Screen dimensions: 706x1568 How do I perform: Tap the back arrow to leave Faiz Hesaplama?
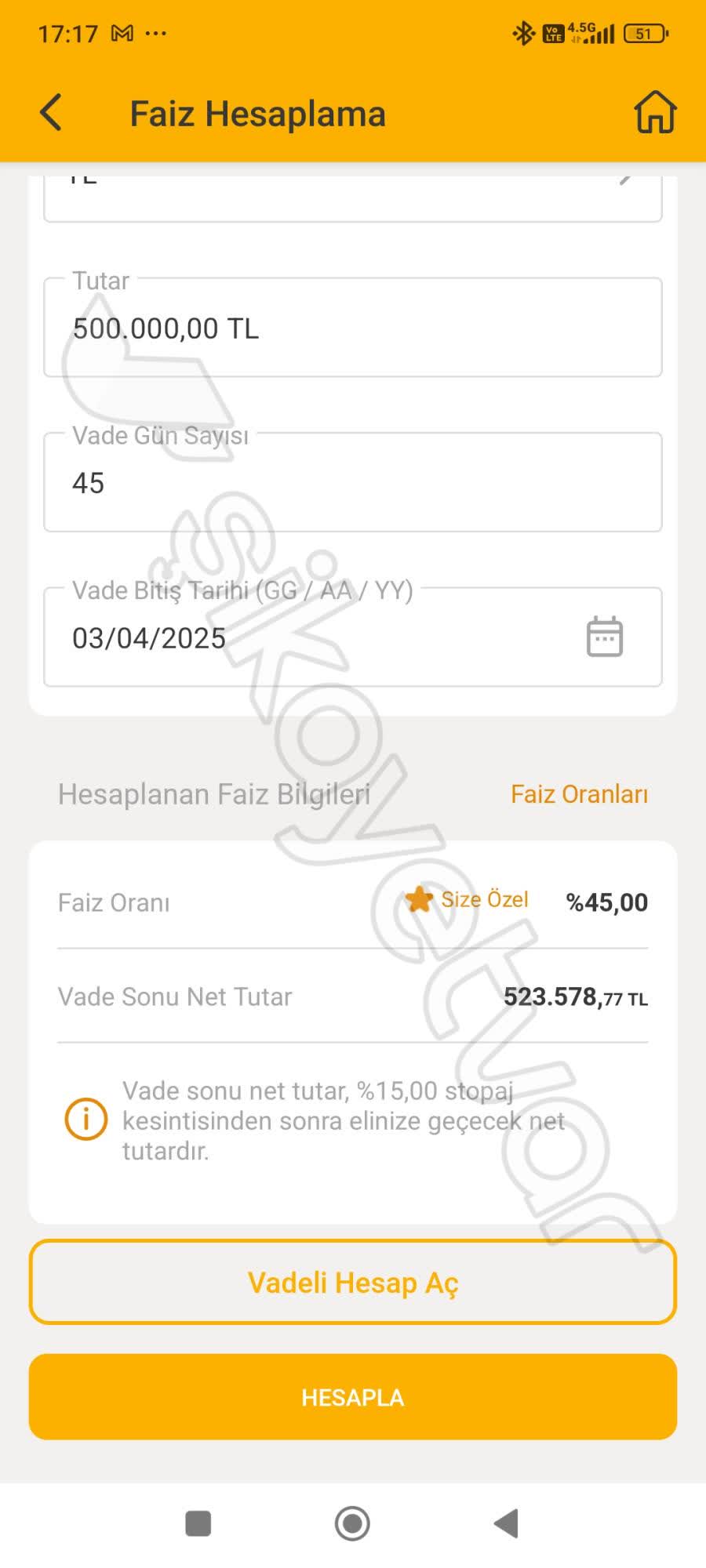(x=49, y=112)
